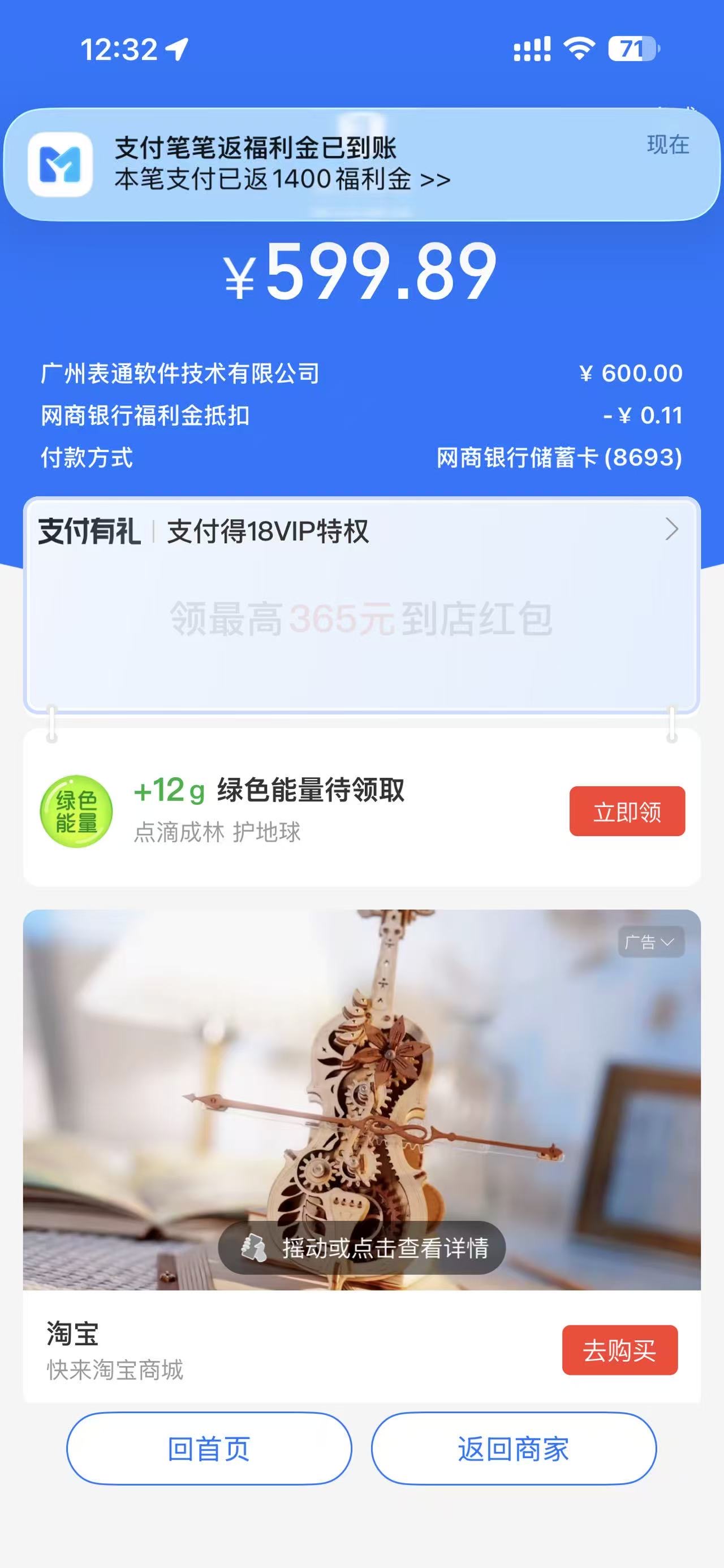Image resolution: width=724 pixels, height=1568 pixels.
Task: Tap 立即领 to claim green energy
Action: pos(627,811)
